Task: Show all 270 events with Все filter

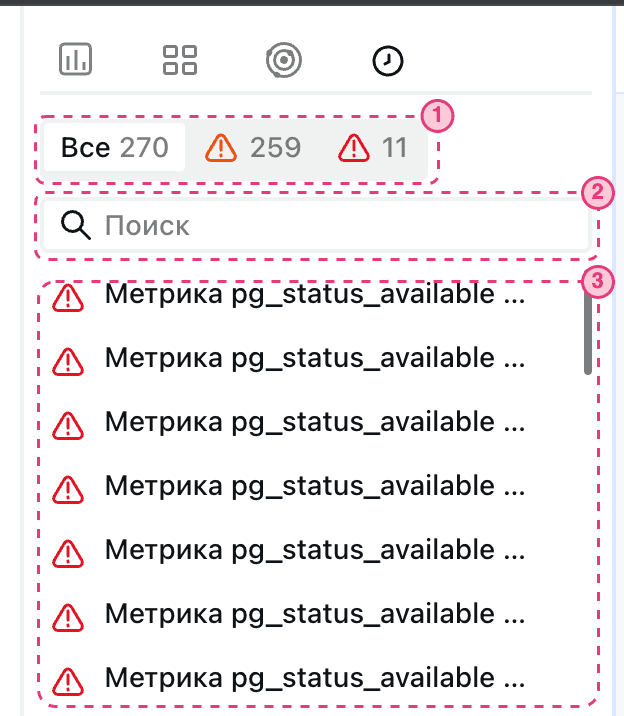Action: pyautogui.click(x=114, y=148)
